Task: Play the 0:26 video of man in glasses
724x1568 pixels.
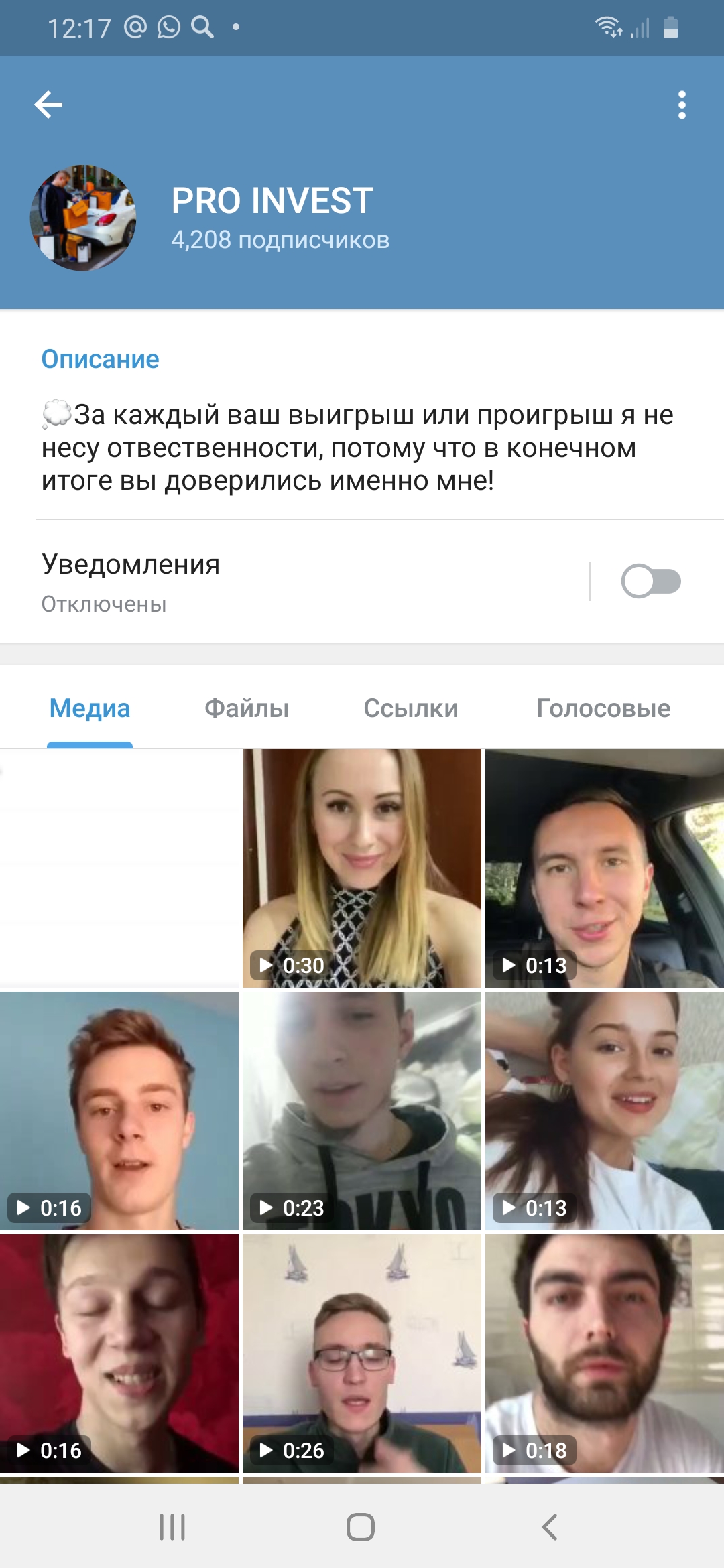Action: click(x=362, y=1353)
